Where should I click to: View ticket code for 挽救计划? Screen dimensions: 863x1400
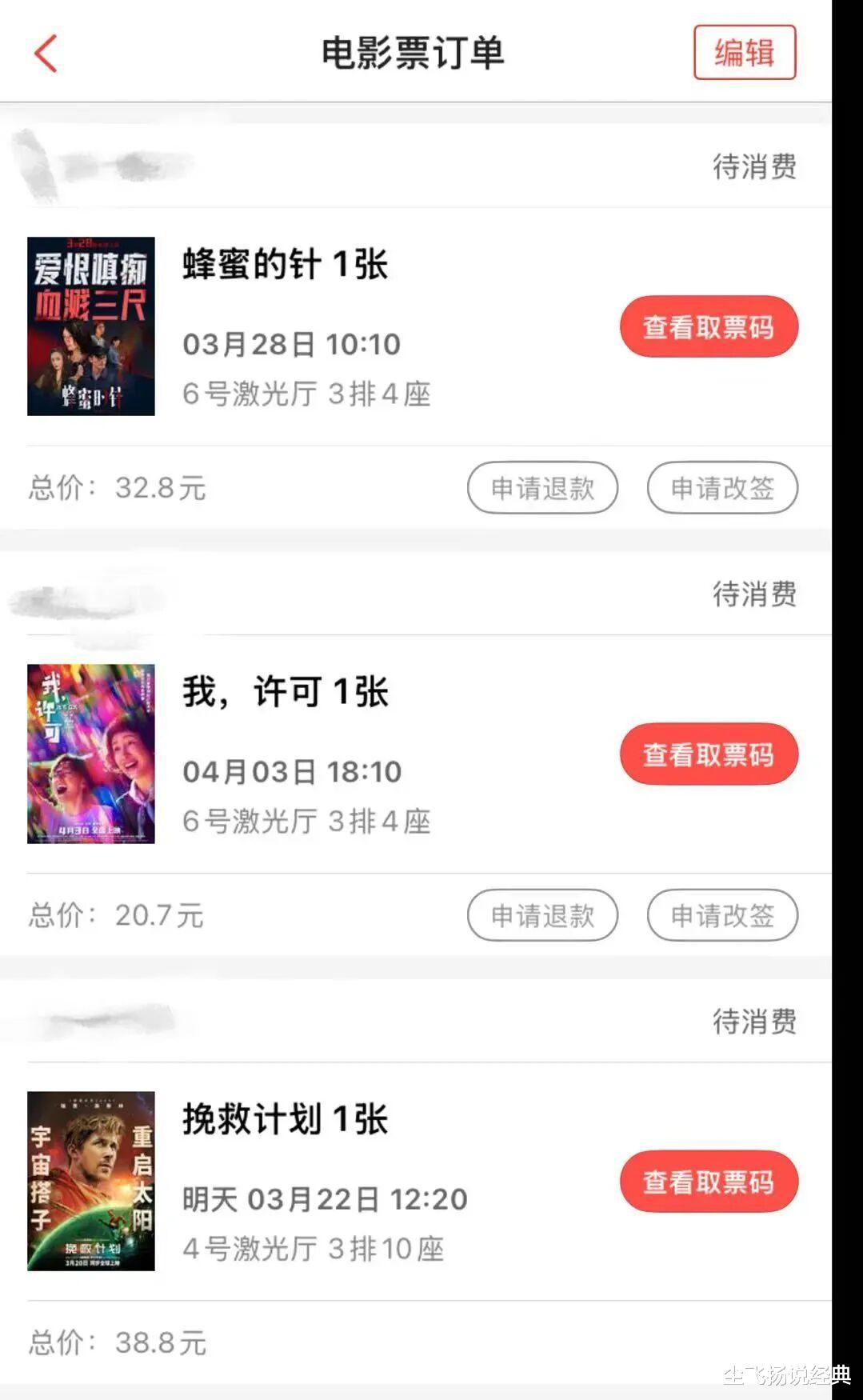point(709,1182)
